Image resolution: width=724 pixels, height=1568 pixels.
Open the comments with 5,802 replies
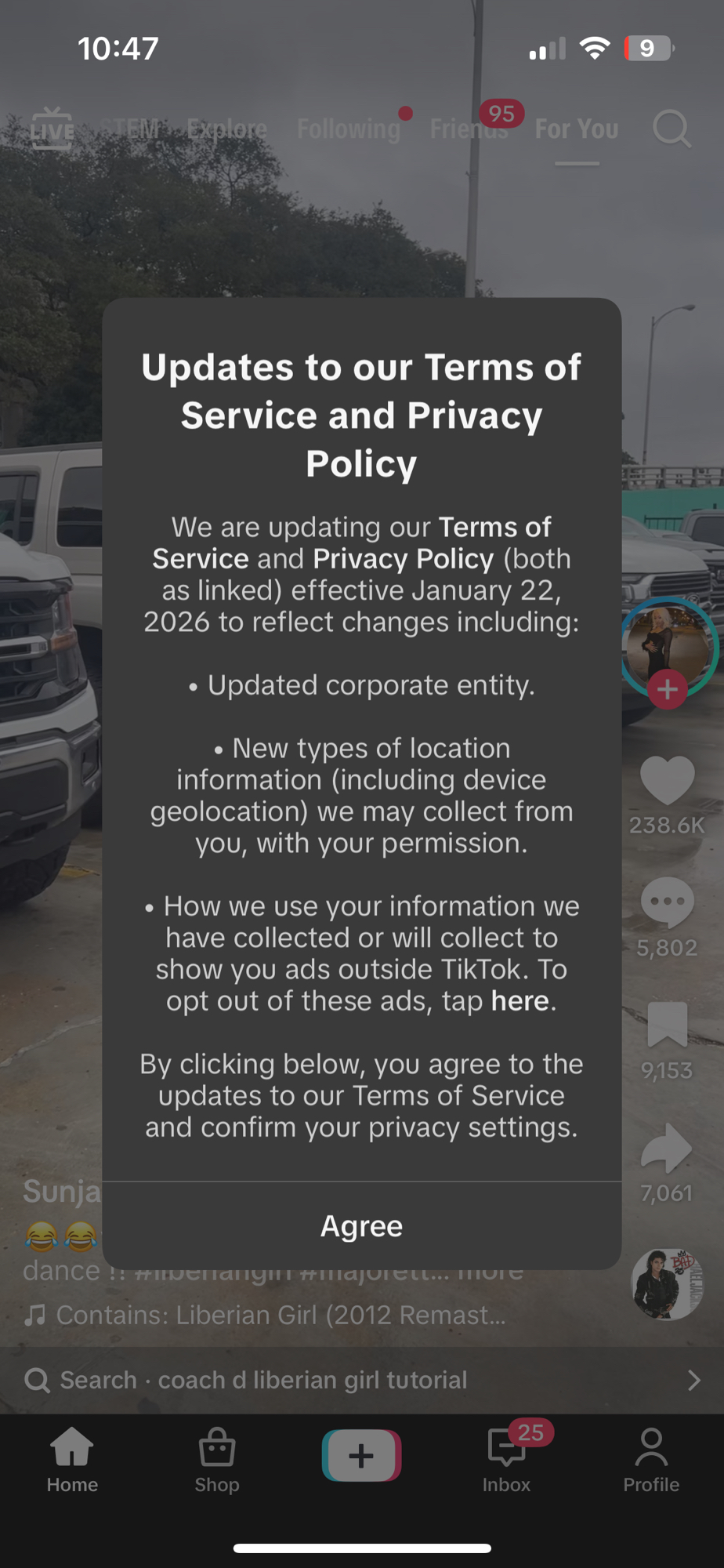pyautogui.click(x=667, y=902)
